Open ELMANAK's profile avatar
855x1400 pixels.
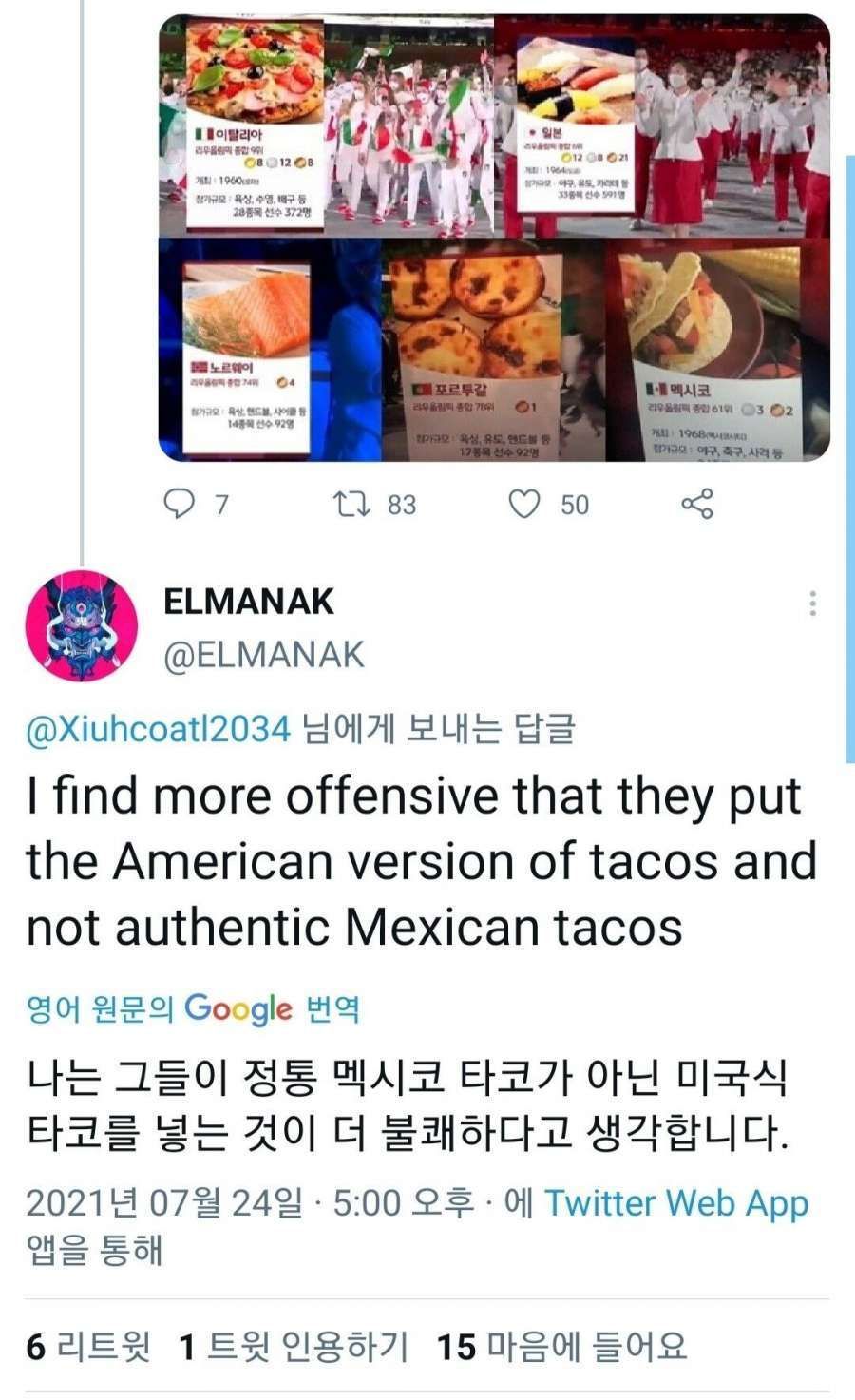pos(82,626)
